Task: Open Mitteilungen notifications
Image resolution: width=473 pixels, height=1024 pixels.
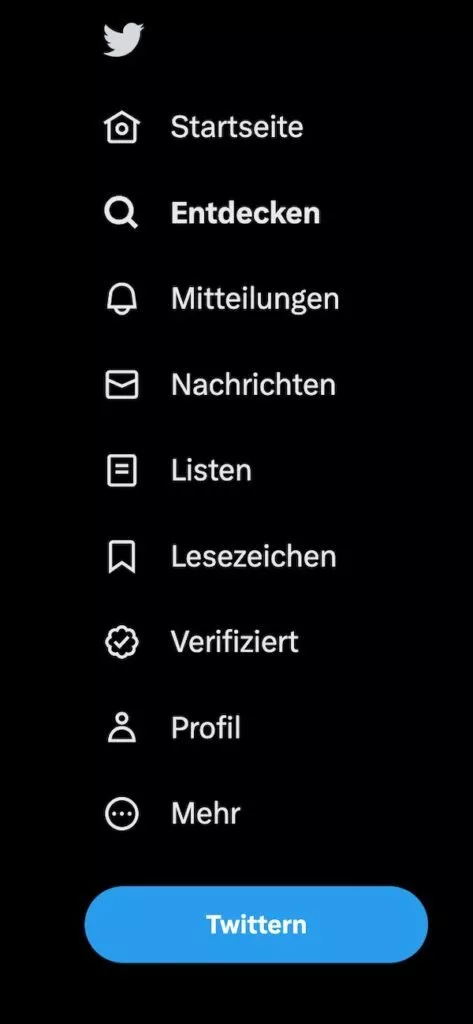Action: [221, 299]
